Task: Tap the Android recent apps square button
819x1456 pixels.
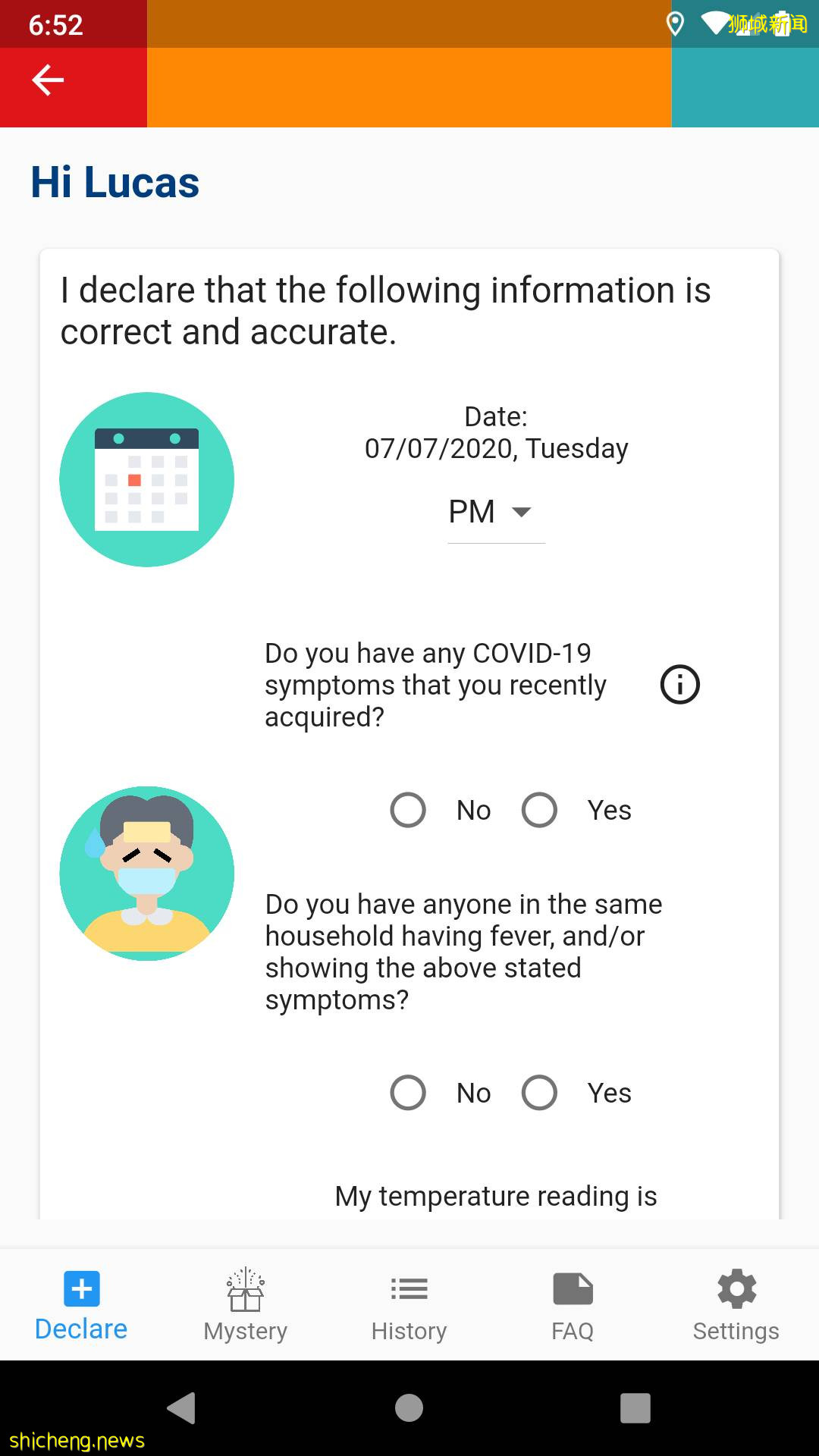Action: pos(634,1408)
